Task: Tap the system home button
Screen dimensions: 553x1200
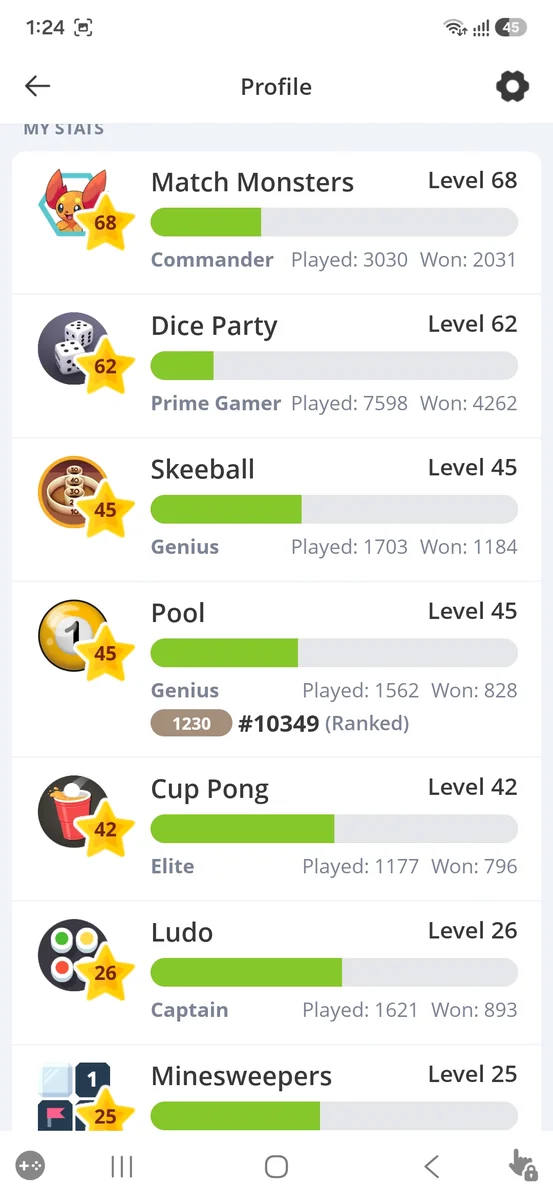Action: [276, 1166]
